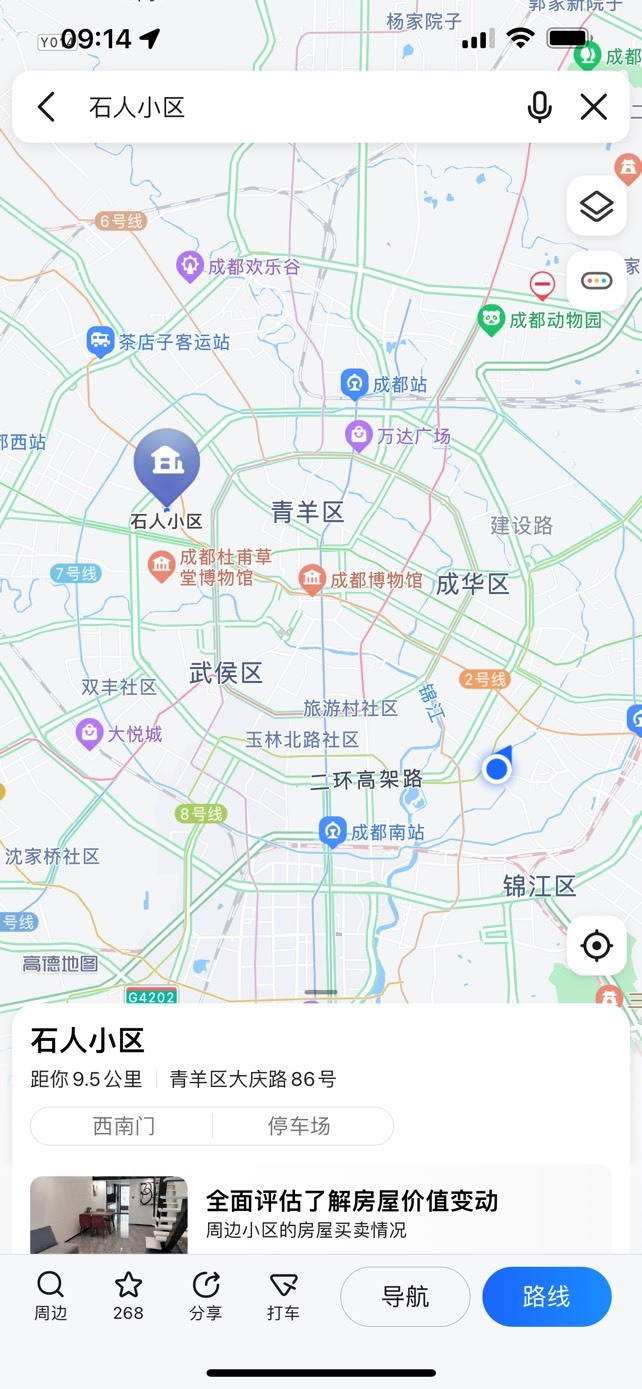The image size is (642, 1389).
Task: Favorite this place with the star
Action: [x=128, y=1296]
